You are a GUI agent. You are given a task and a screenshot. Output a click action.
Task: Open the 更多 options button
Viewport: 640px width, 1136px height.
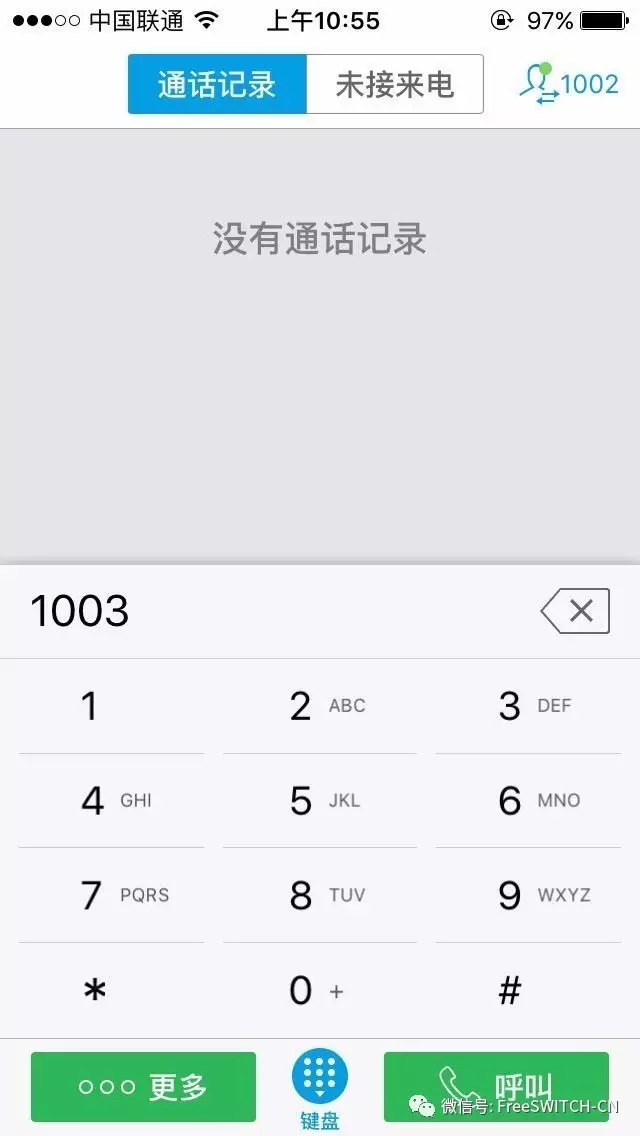click(x=144, y=1087)
